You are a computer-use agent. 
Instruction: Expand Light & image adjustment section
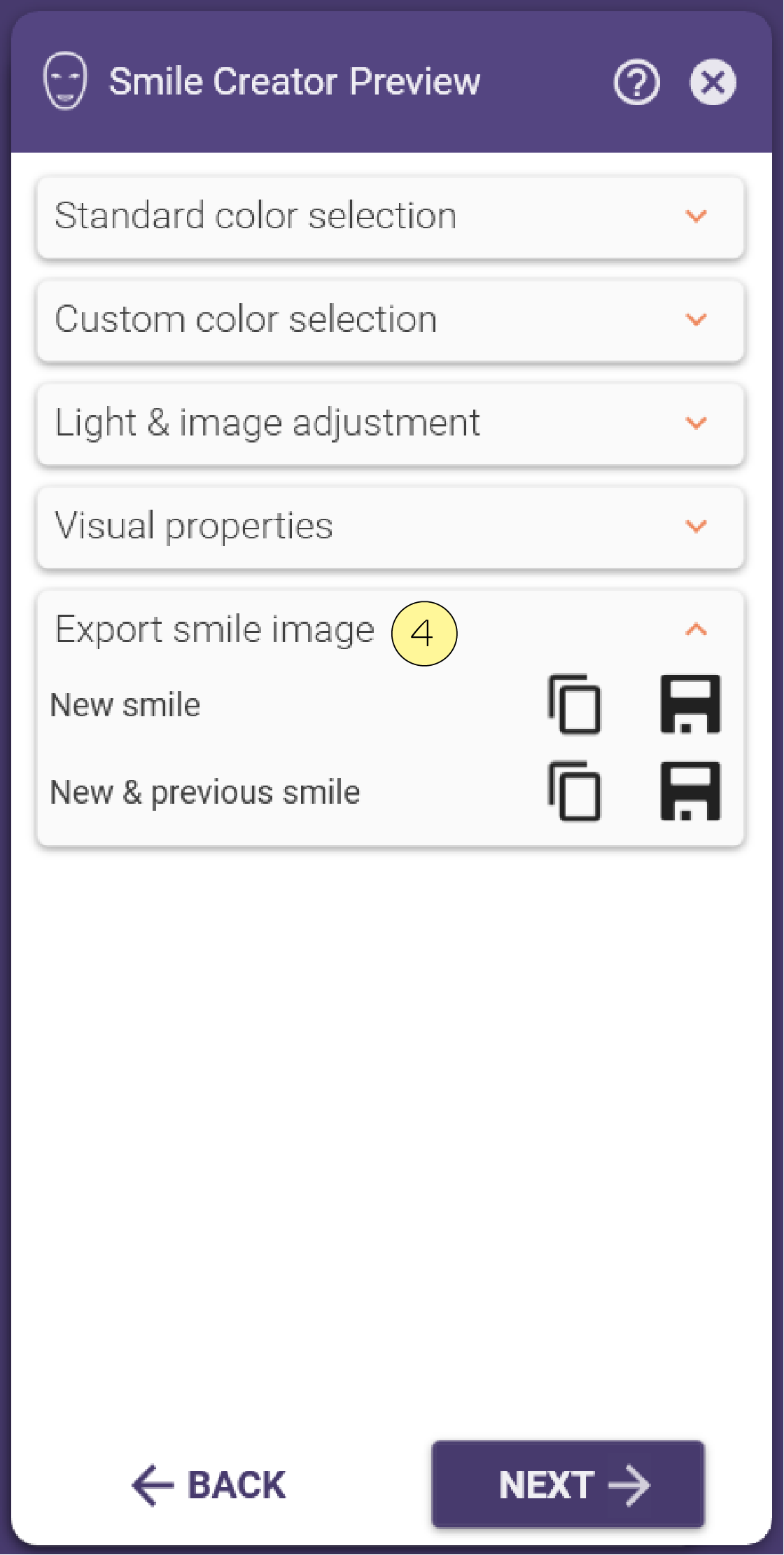390,424
